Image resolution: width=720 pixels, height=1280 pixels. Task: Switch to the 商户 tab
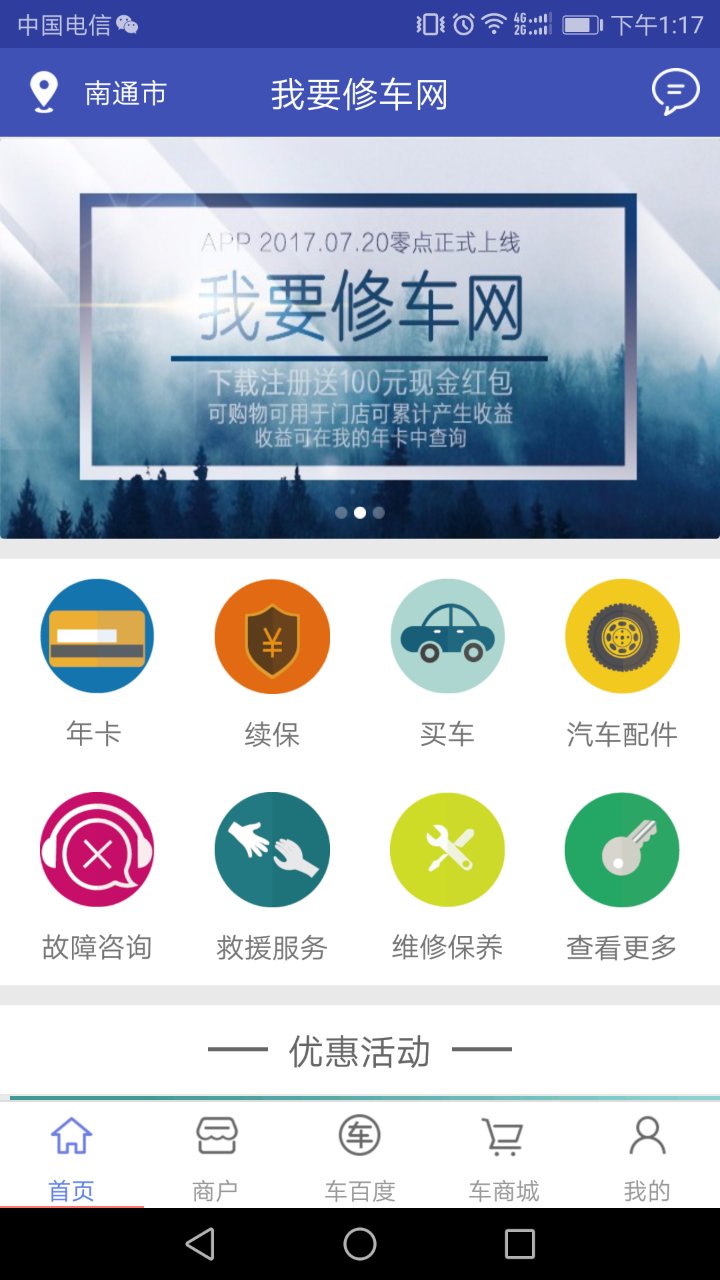point(216,1158)
